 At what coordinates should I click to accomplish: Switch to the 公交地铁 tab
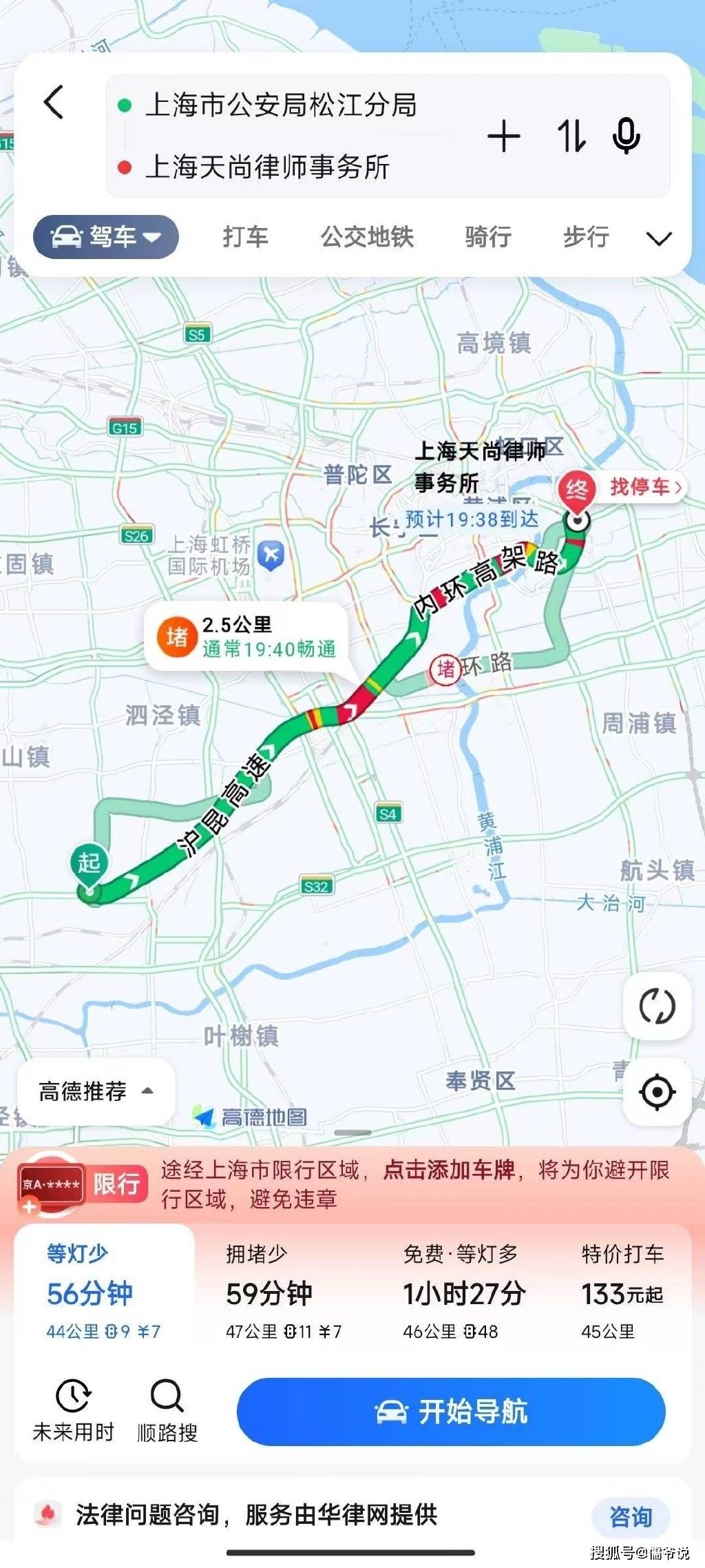367,237
